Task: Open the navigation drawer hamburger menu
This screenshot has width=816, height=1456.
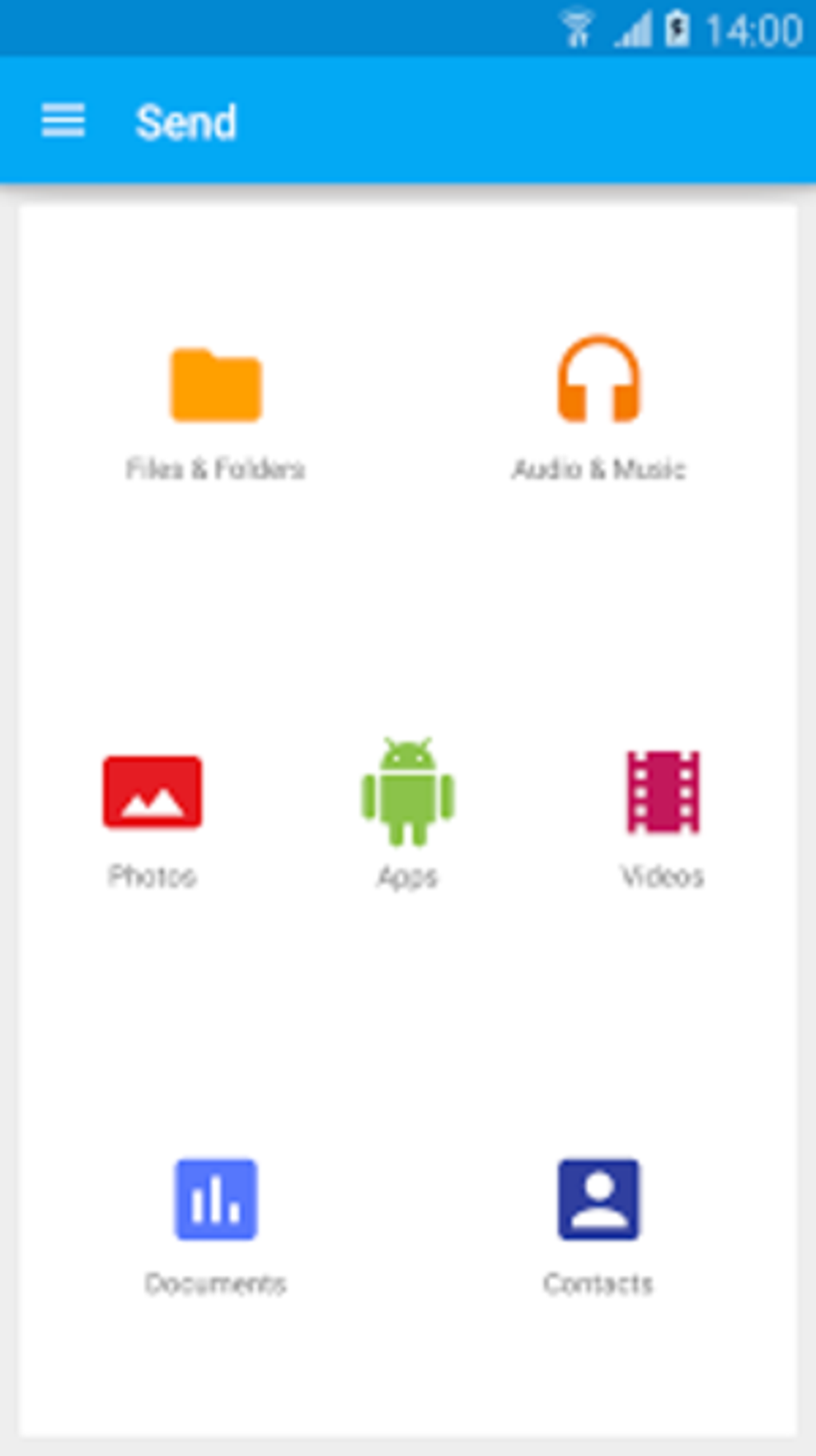Action: pos(62,122)
